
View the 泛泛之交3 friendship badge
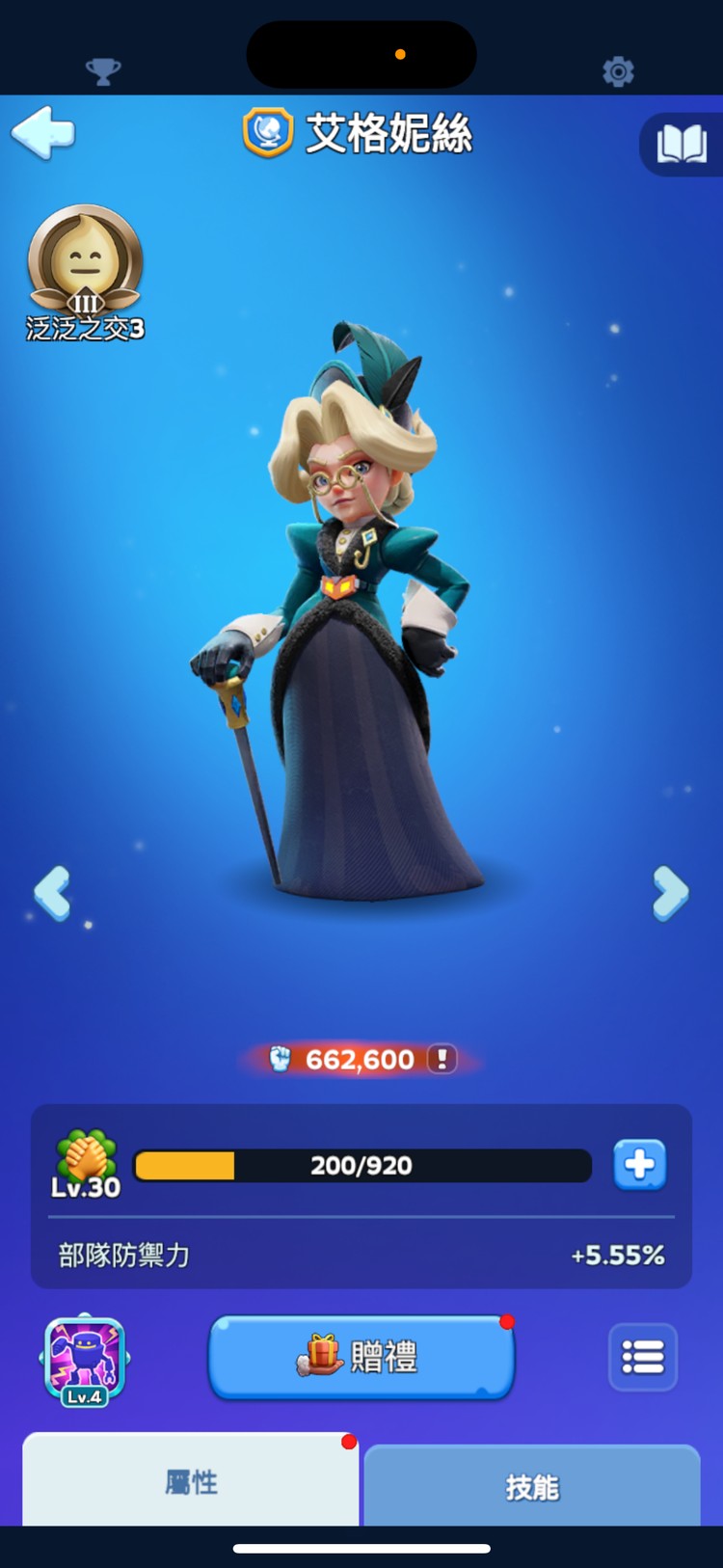(85, 272)
